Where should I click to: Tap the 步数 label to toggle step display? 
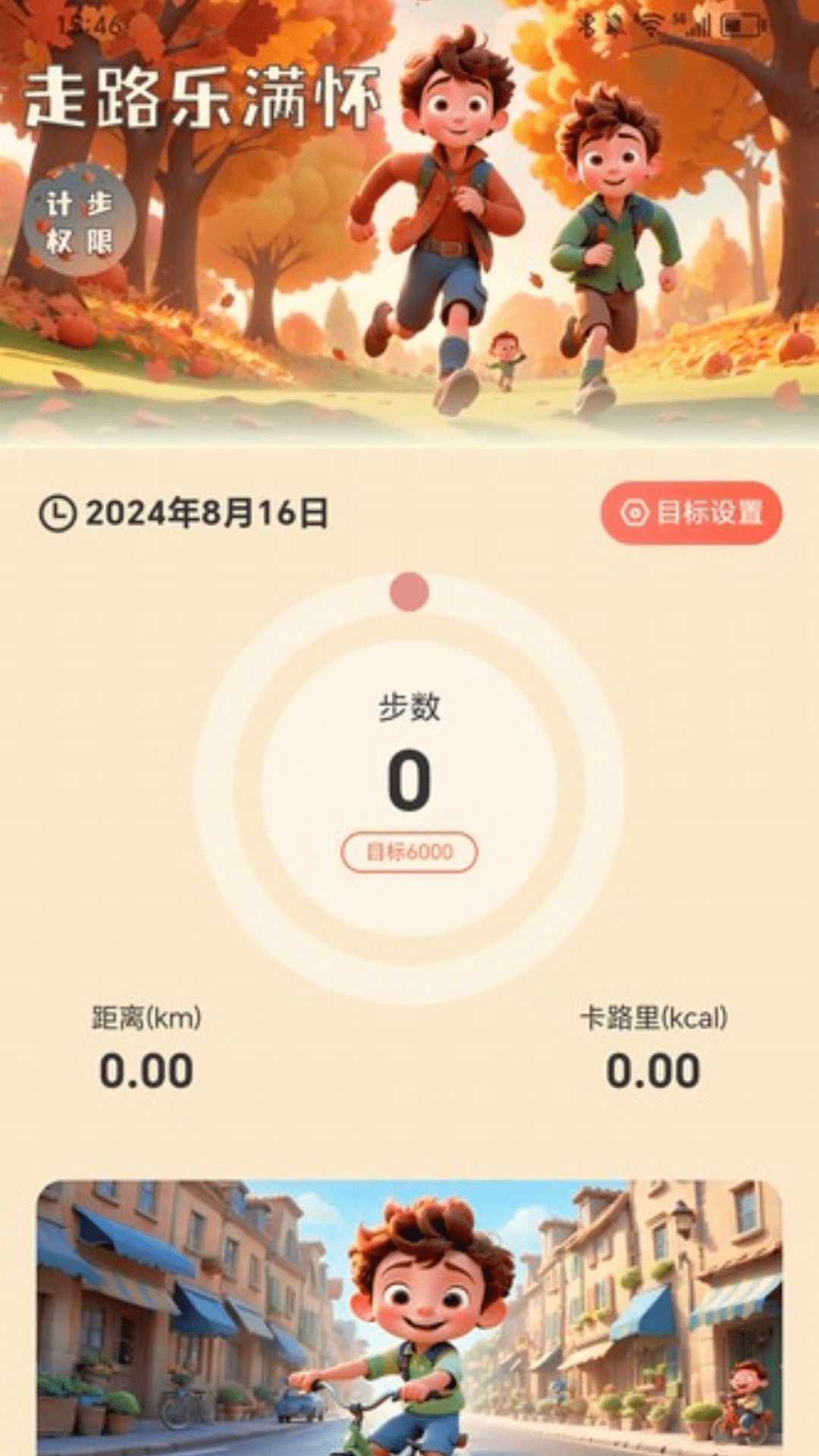point(409,705)
